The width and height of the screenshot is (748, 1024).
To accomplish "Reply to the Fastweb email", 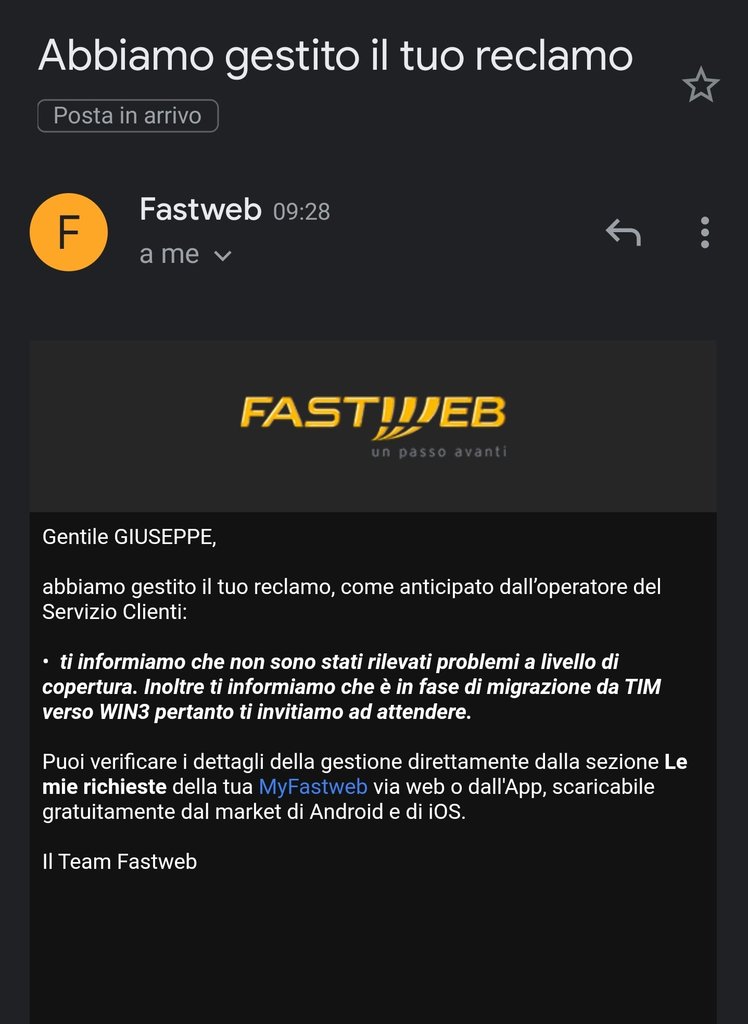I will click(x=623, y=233).
